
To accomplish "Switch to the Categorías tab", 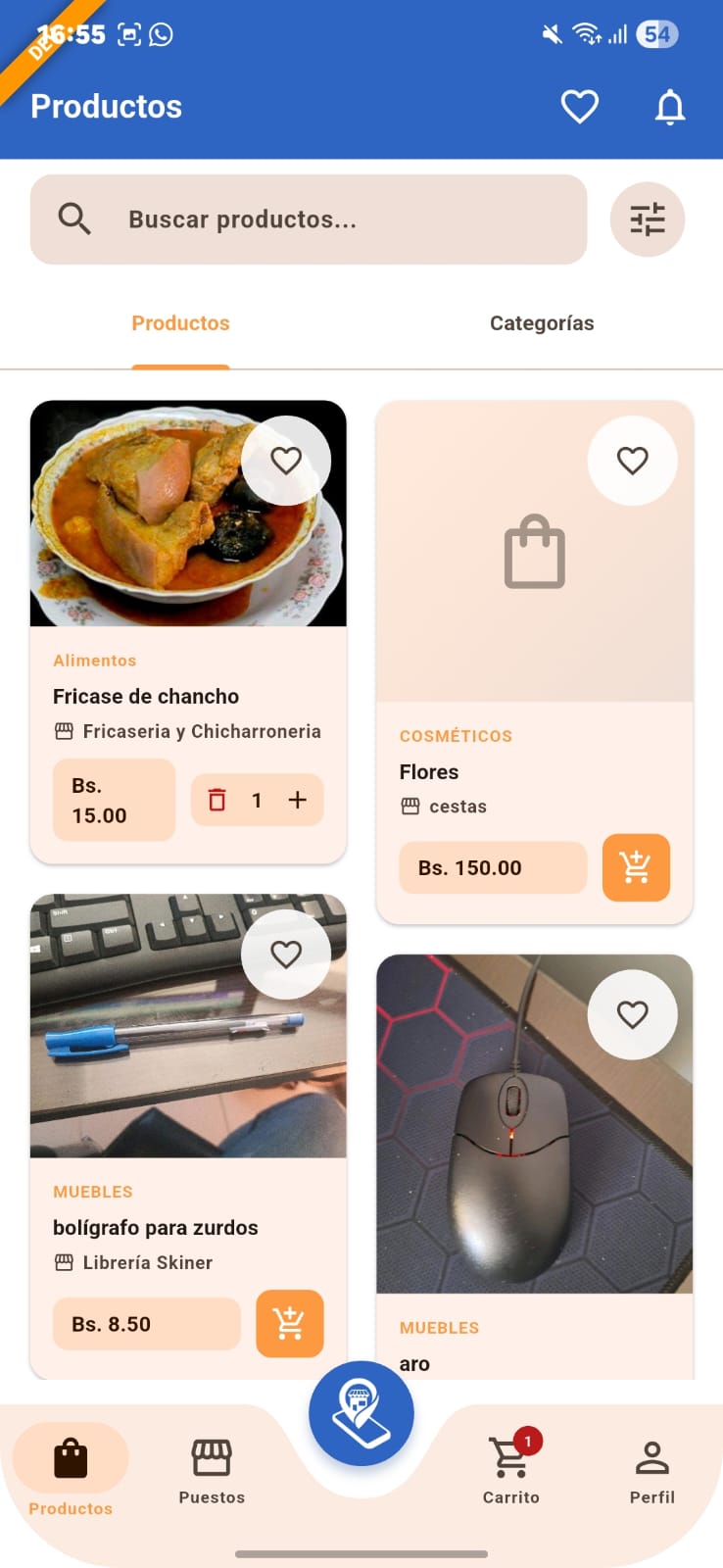I will tap(542, 323).
